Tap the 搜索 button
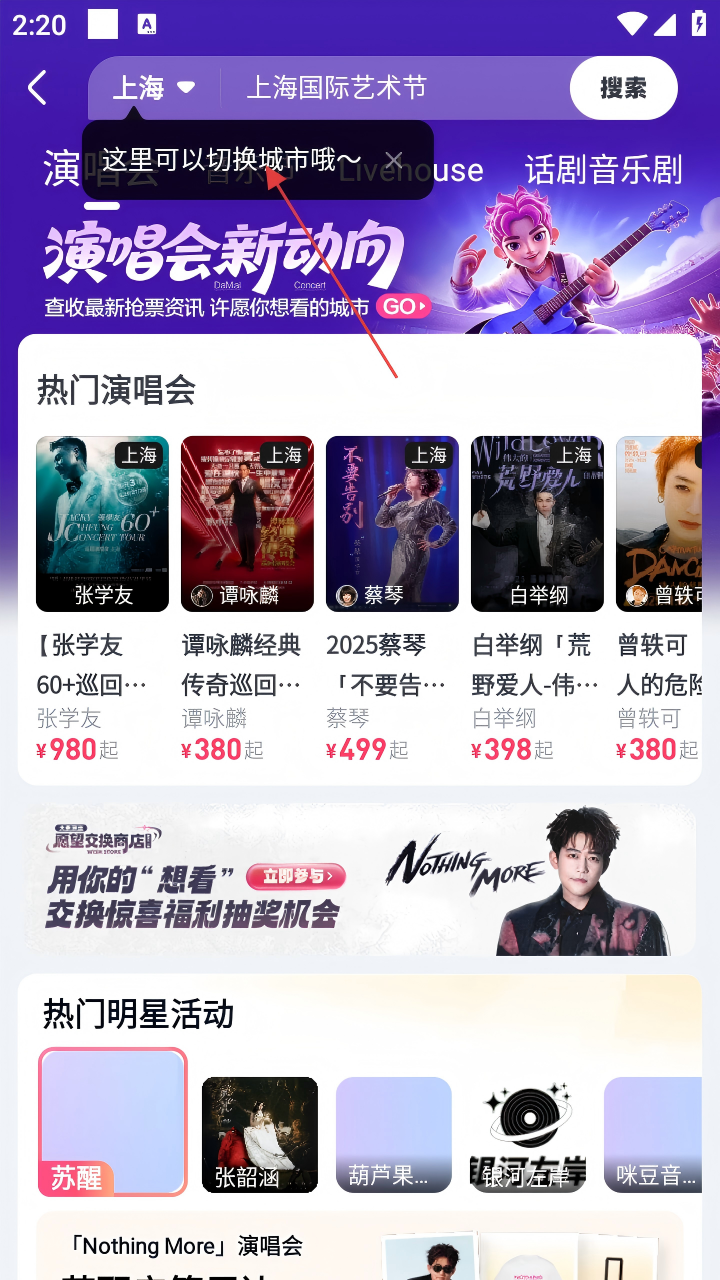 tap(623, 88)
